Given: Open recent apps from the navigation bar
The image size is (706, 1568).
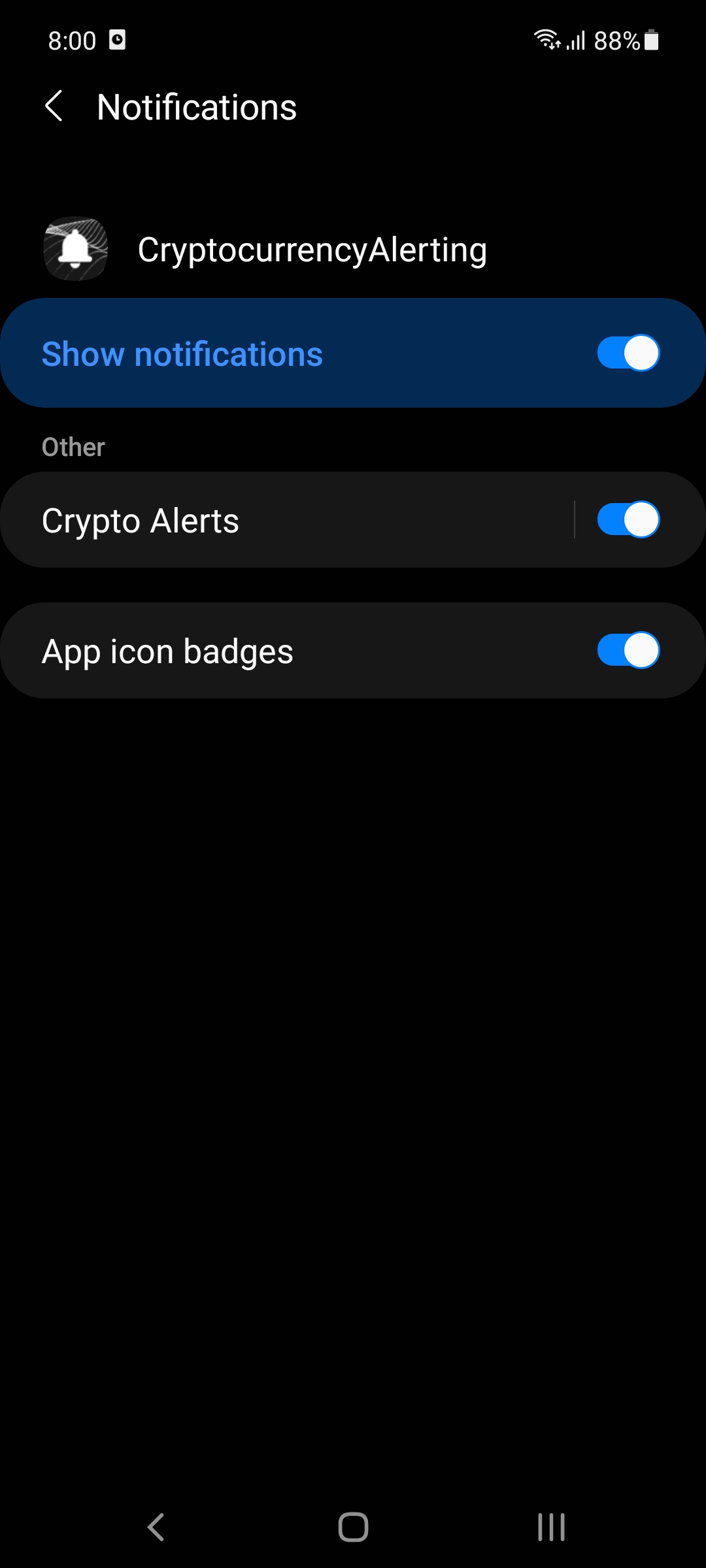Looking at the screenshot, I should click(x=551, y=1527).
